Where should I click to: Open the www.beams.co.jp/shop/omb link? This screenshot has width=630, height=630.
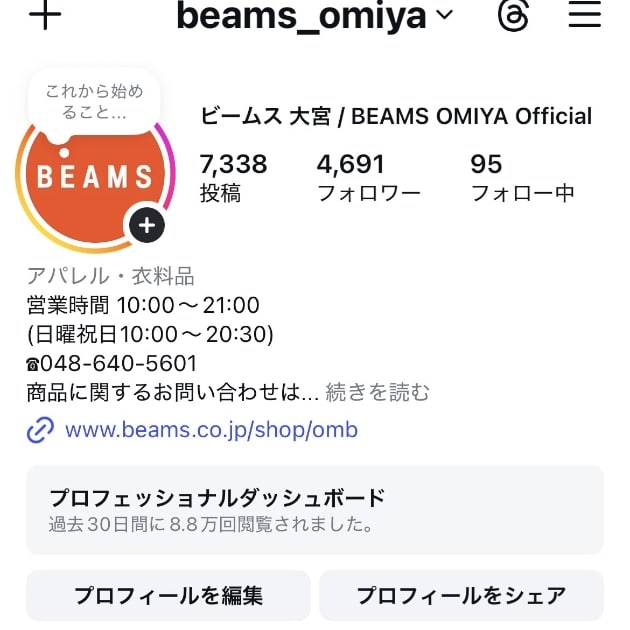210,430
